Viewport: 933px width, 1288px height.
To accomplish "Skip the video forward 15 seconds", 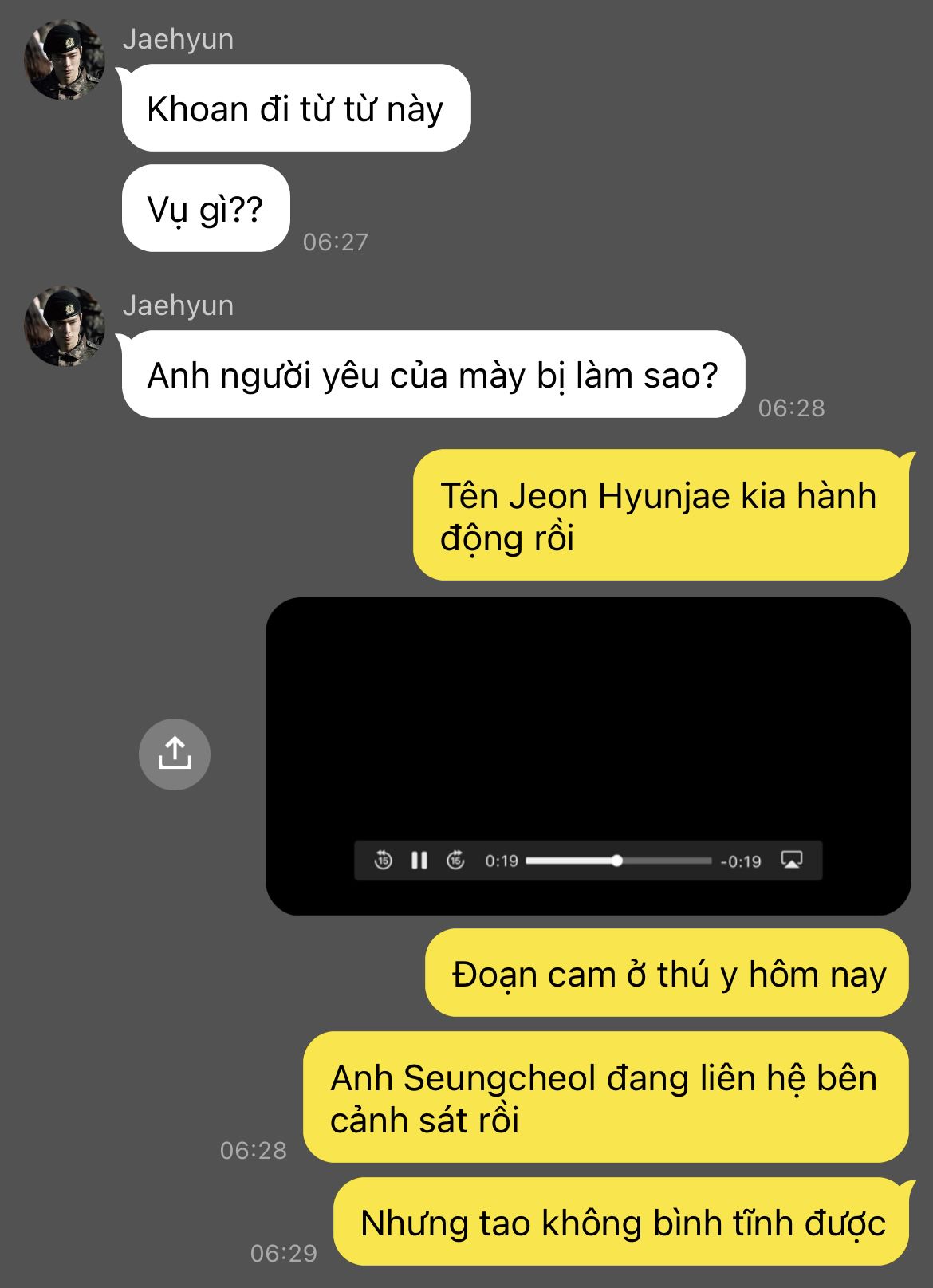I will coord(455,861).
